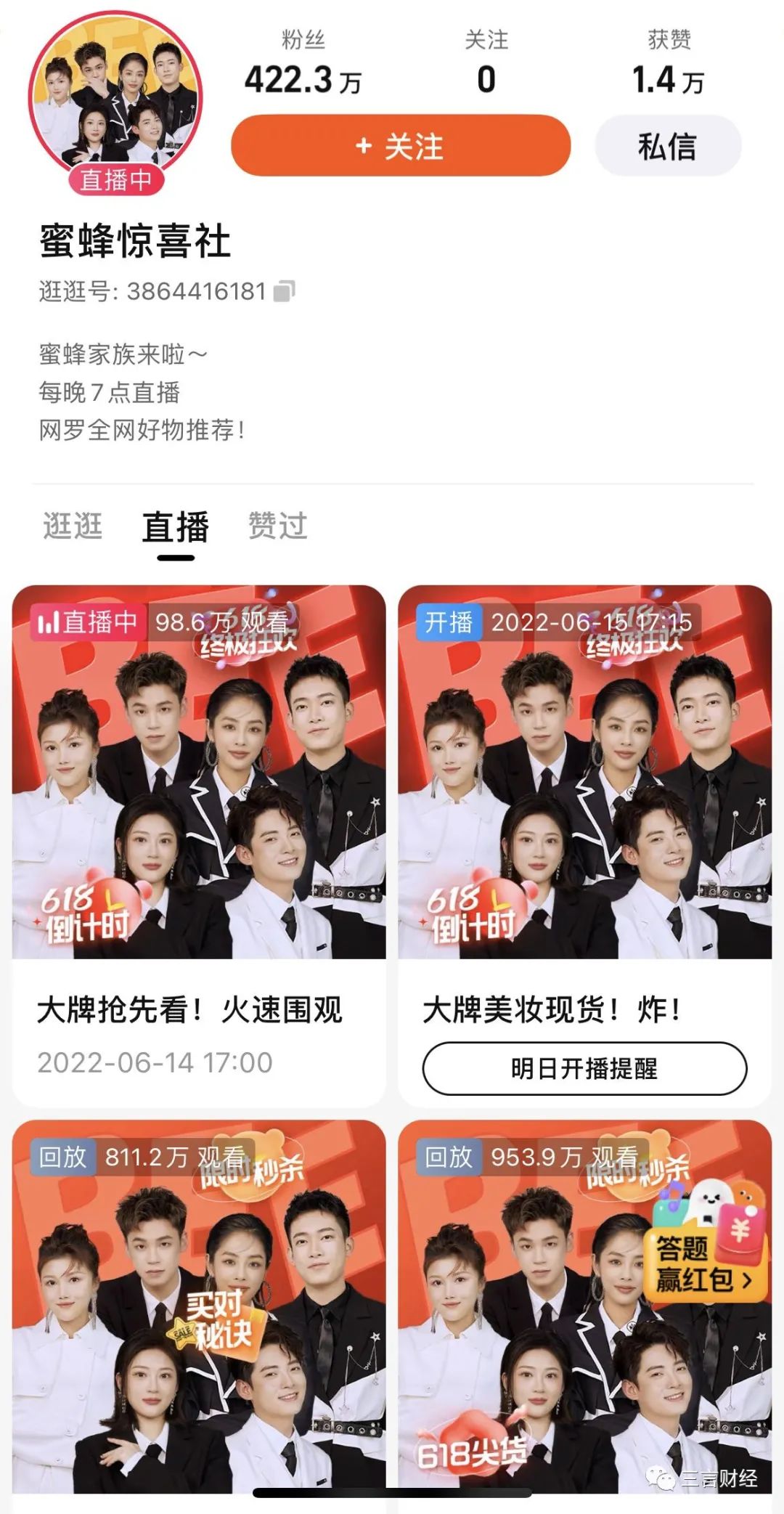Image resolution: width=784 pixels, height=1514 pixels.
Task: Switch to the 逛逛 tab
Action: click(x=73, y=526)
